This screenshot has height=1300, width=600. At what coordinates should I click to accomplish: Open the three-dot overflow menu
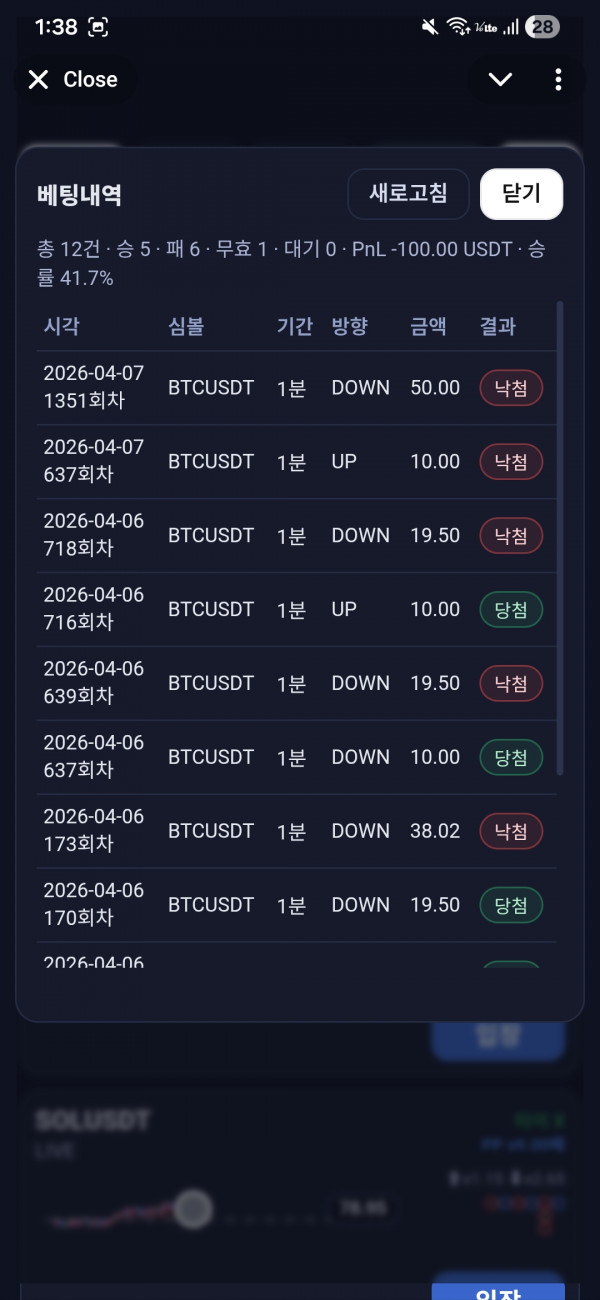[x=558, y=80]
